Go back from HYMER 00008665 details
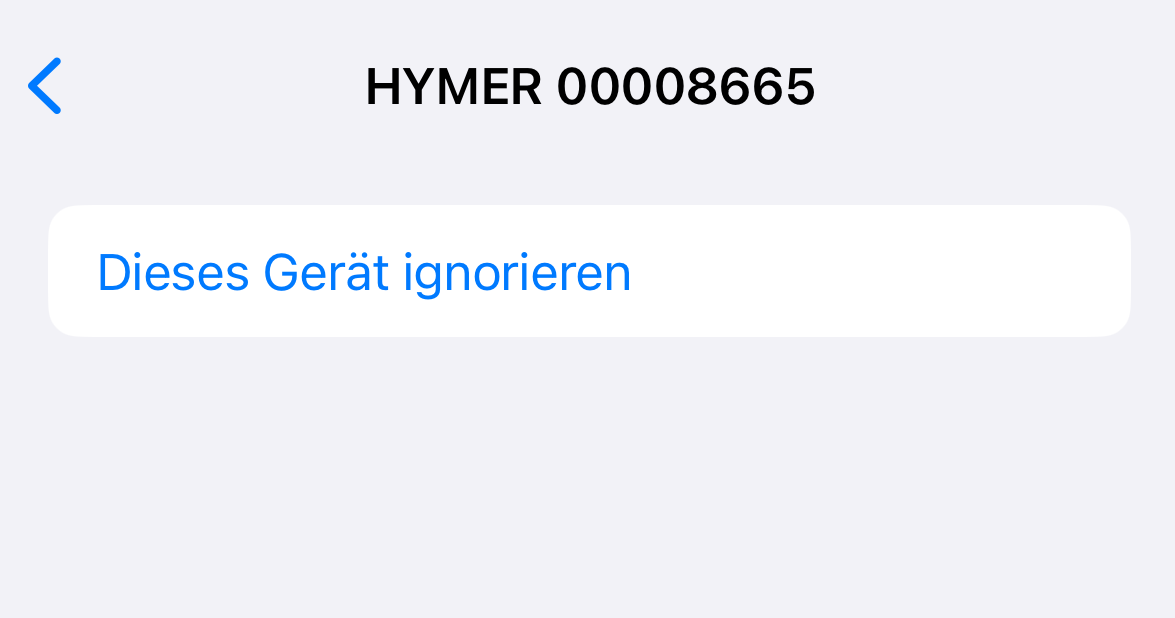 click(x=45, y=86)
